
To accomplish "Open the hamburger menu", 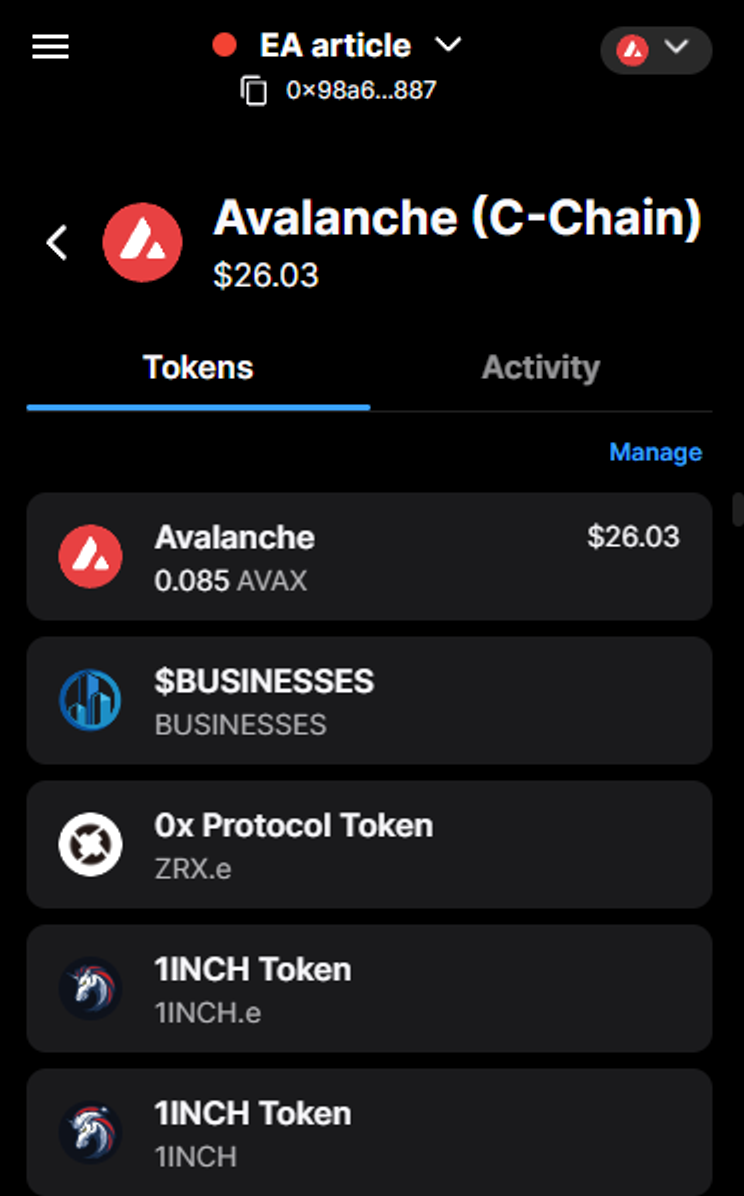I will coord(50,47).
